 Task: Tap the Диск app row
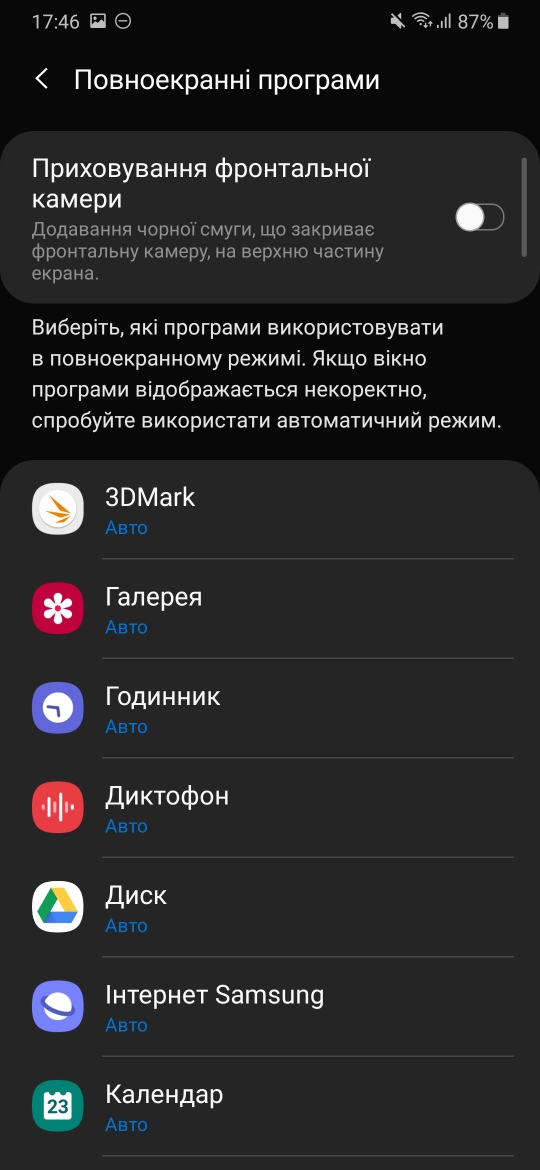[x=270, y=907]
